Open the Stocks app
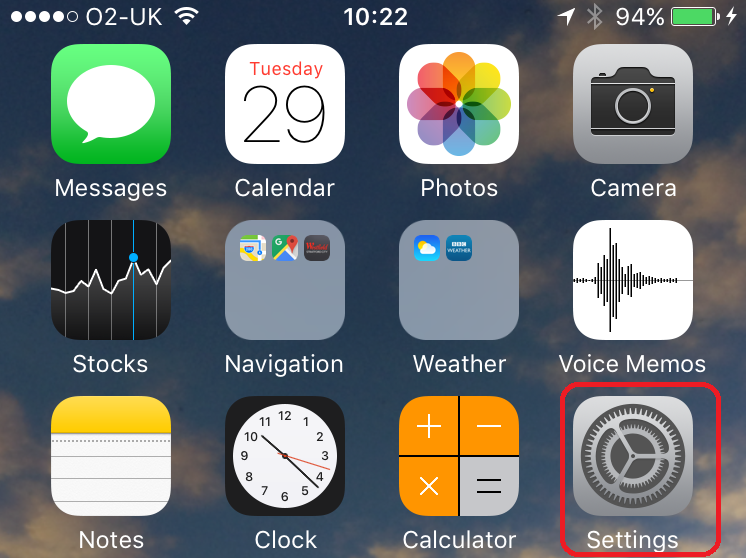Viewport: 746px width, 558px height. coord(110,280)
